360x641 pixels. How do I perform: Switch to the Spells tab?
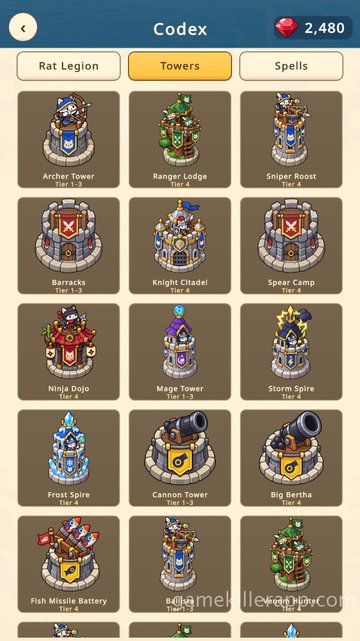coord(291,66)
